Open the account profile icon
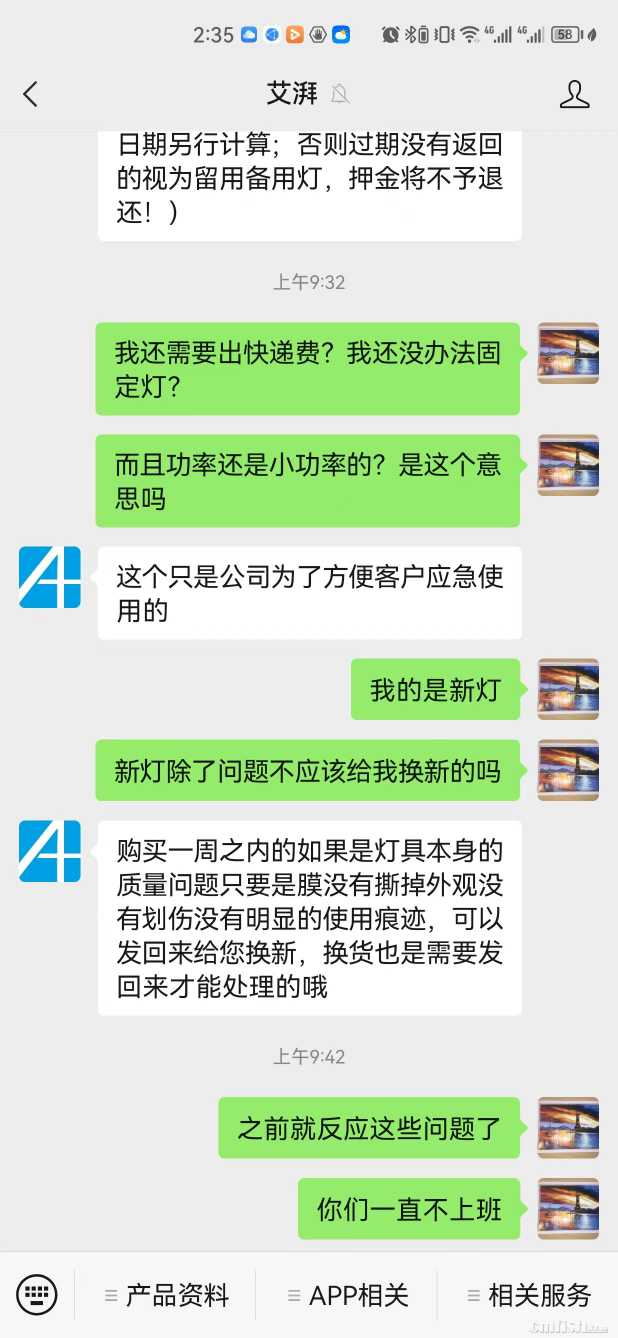This screenshot has width=618, height=1338. pyautogui.click(x=574, y=94)
